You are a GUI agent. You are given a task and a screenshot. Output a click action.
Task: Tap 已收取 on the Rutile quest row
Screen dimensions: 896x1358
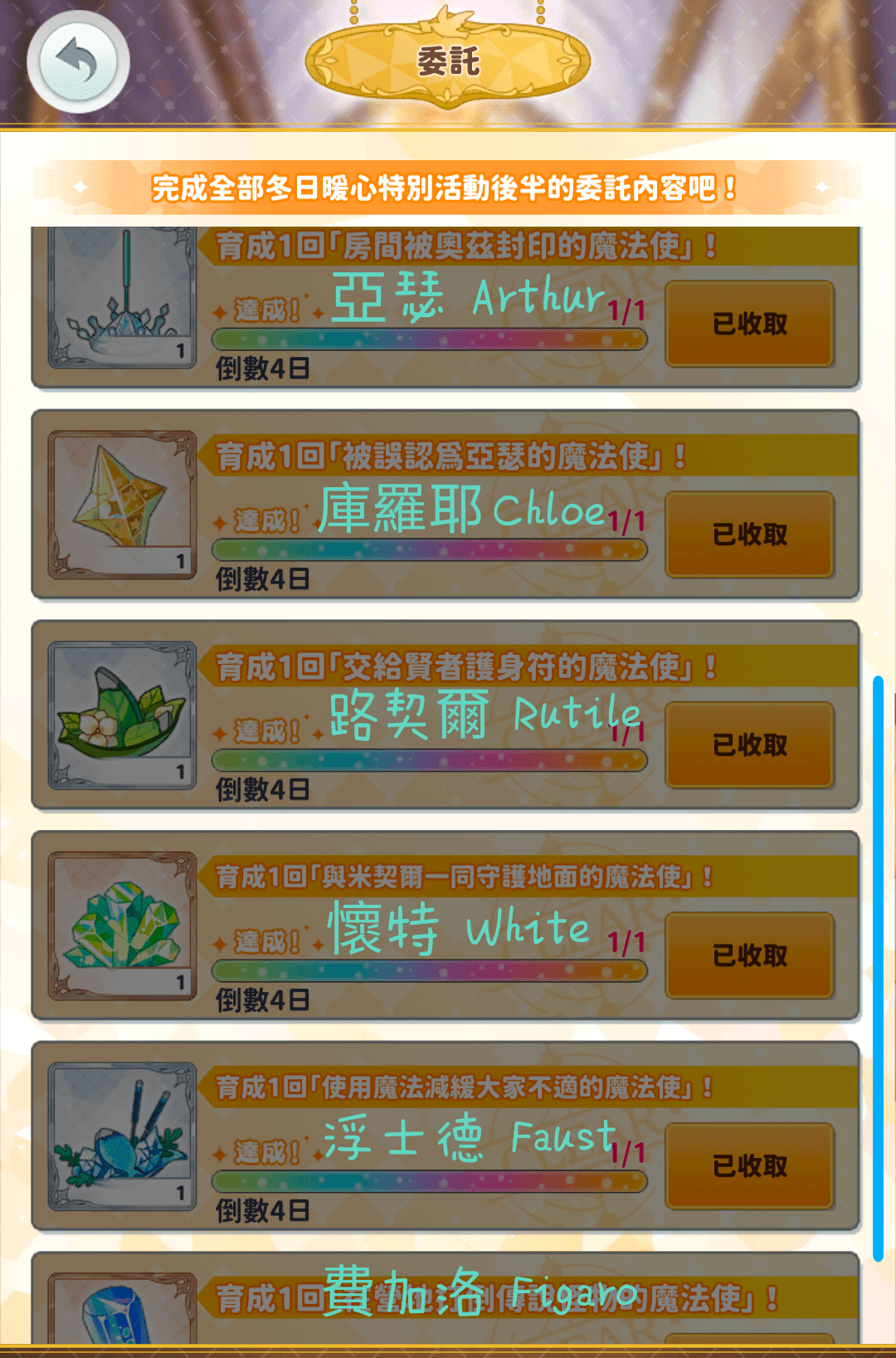coord(748,745)
